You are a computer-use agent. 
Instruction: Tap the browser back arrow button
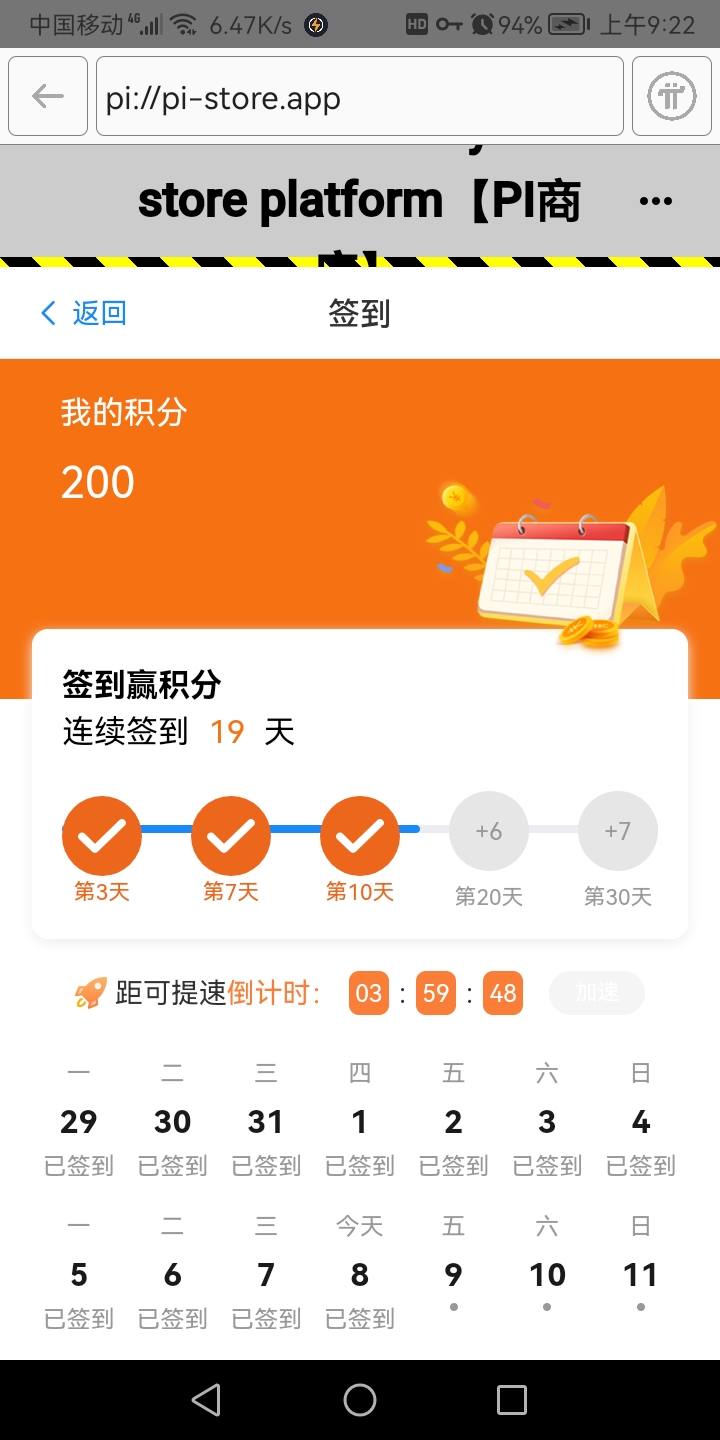click(x=48, y=96)
